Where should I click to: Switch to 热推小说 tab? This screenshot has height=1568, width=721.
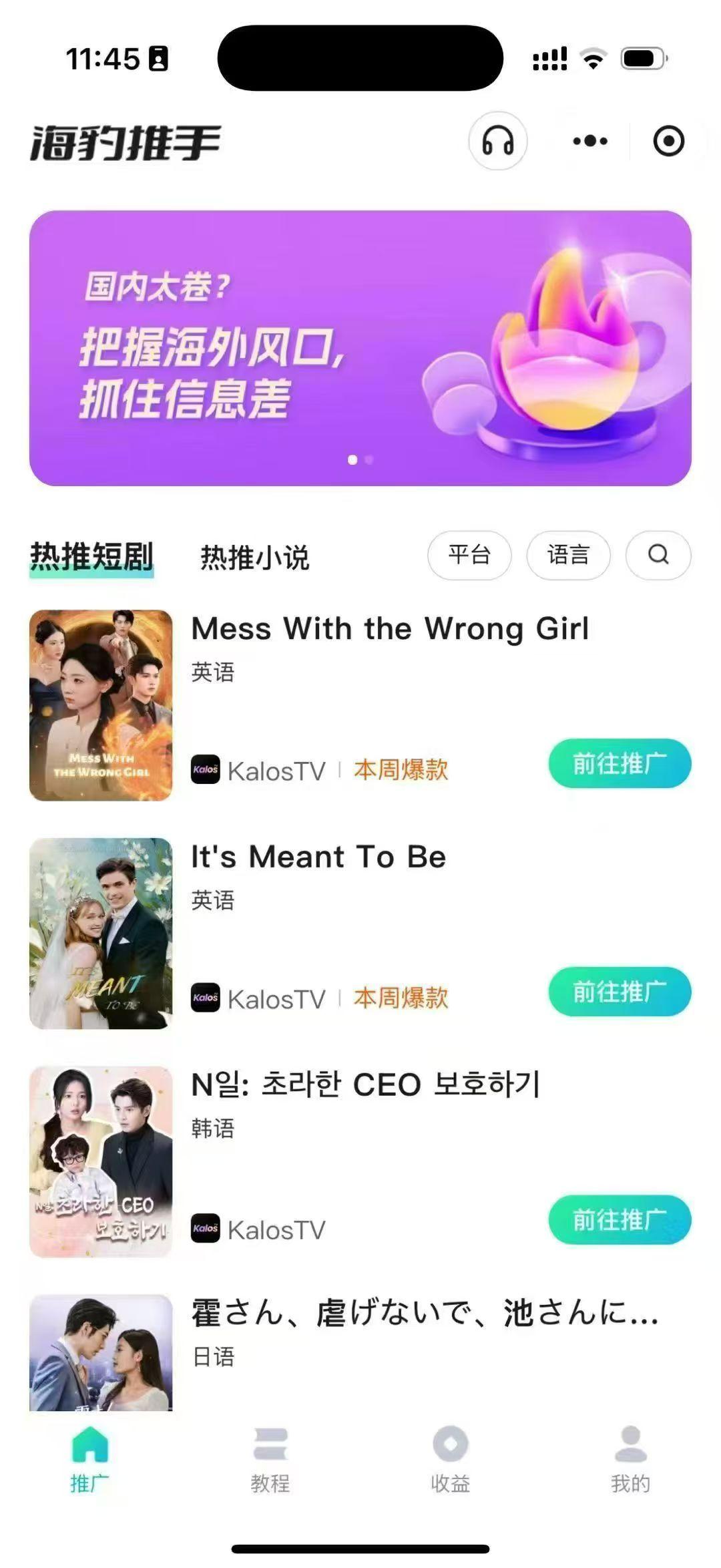(254, 557)
